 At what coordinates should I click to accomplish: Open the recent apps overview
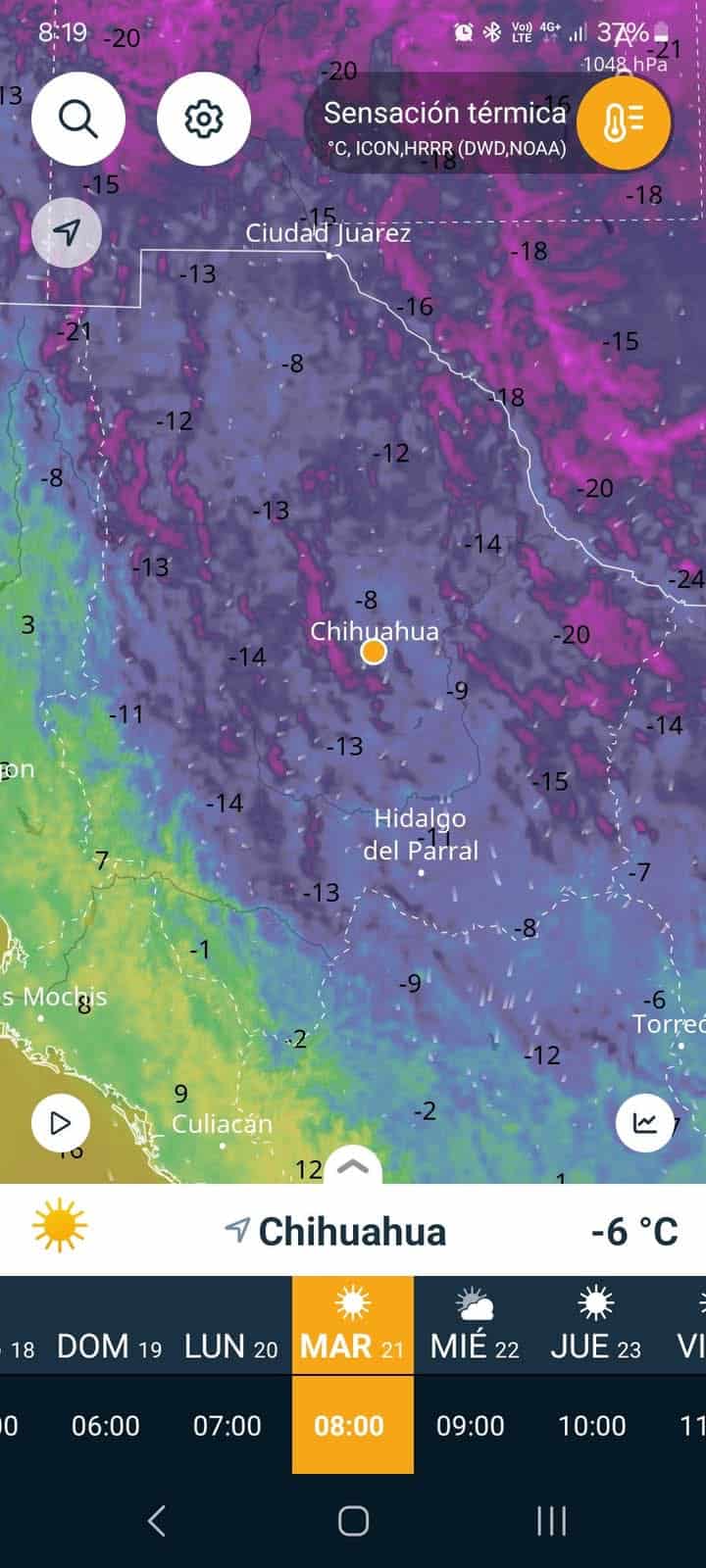click(x=551, y=1520)
